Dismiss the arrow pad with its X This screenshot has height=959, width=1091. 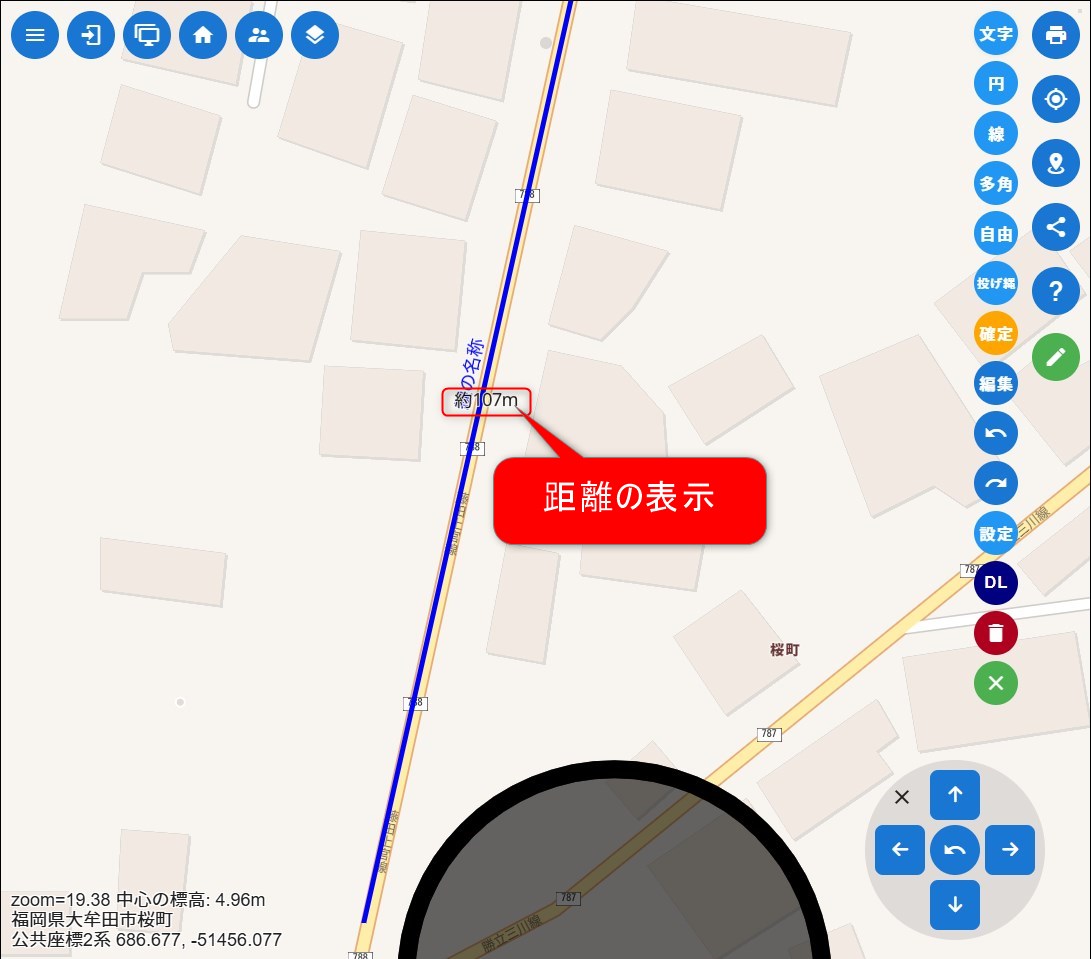(x=902, y=797)
